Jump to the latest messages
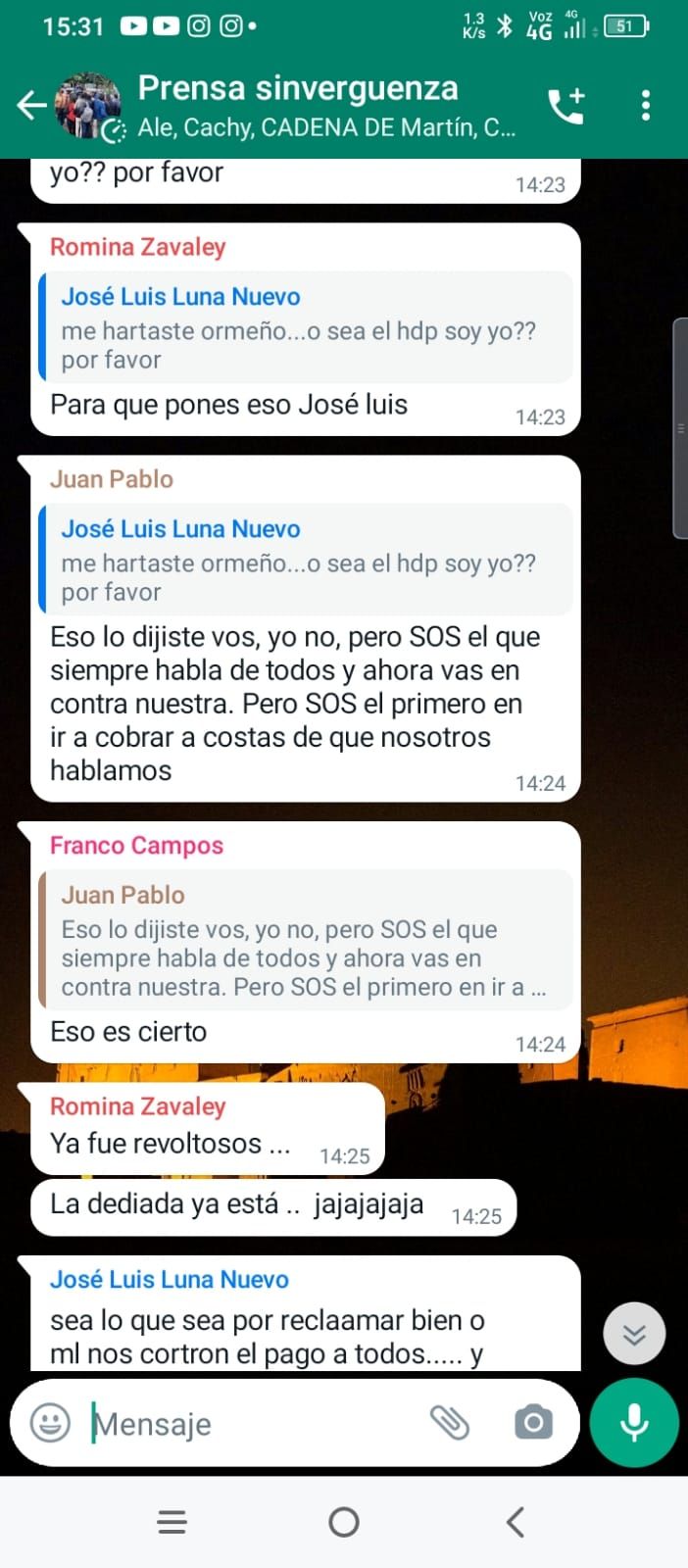Image resolution: width=688 pixels, height=1568 pixels. tap(634, 1334)
